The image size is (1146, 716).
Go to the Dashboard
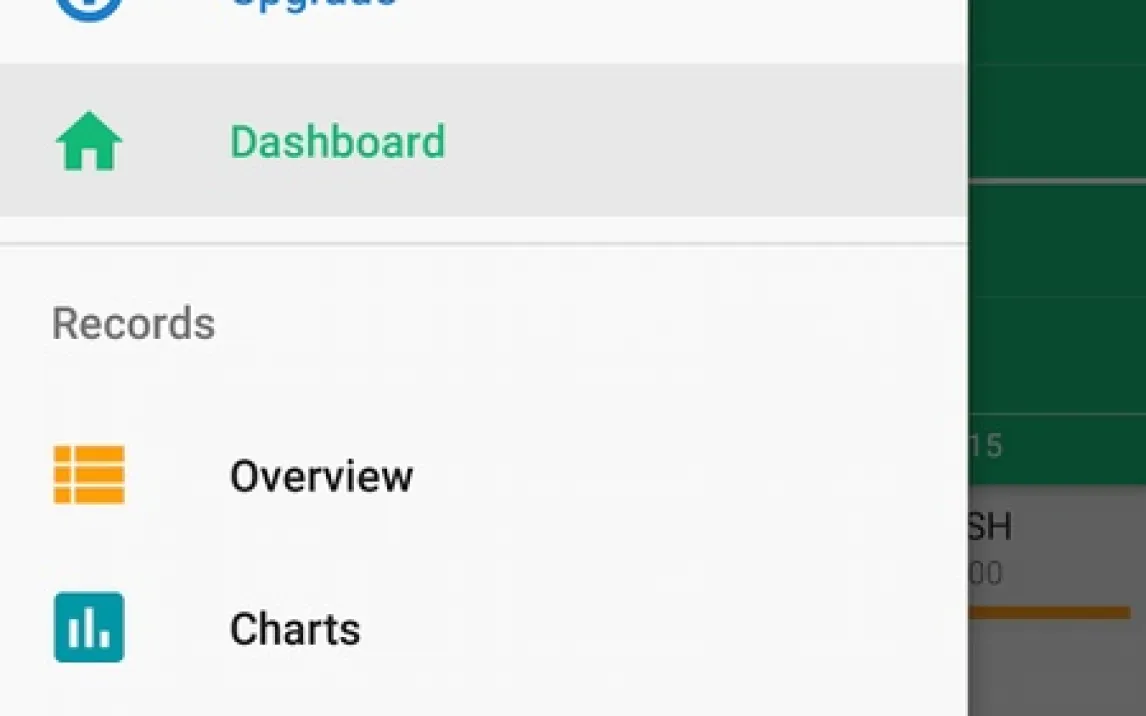[337, 142]
